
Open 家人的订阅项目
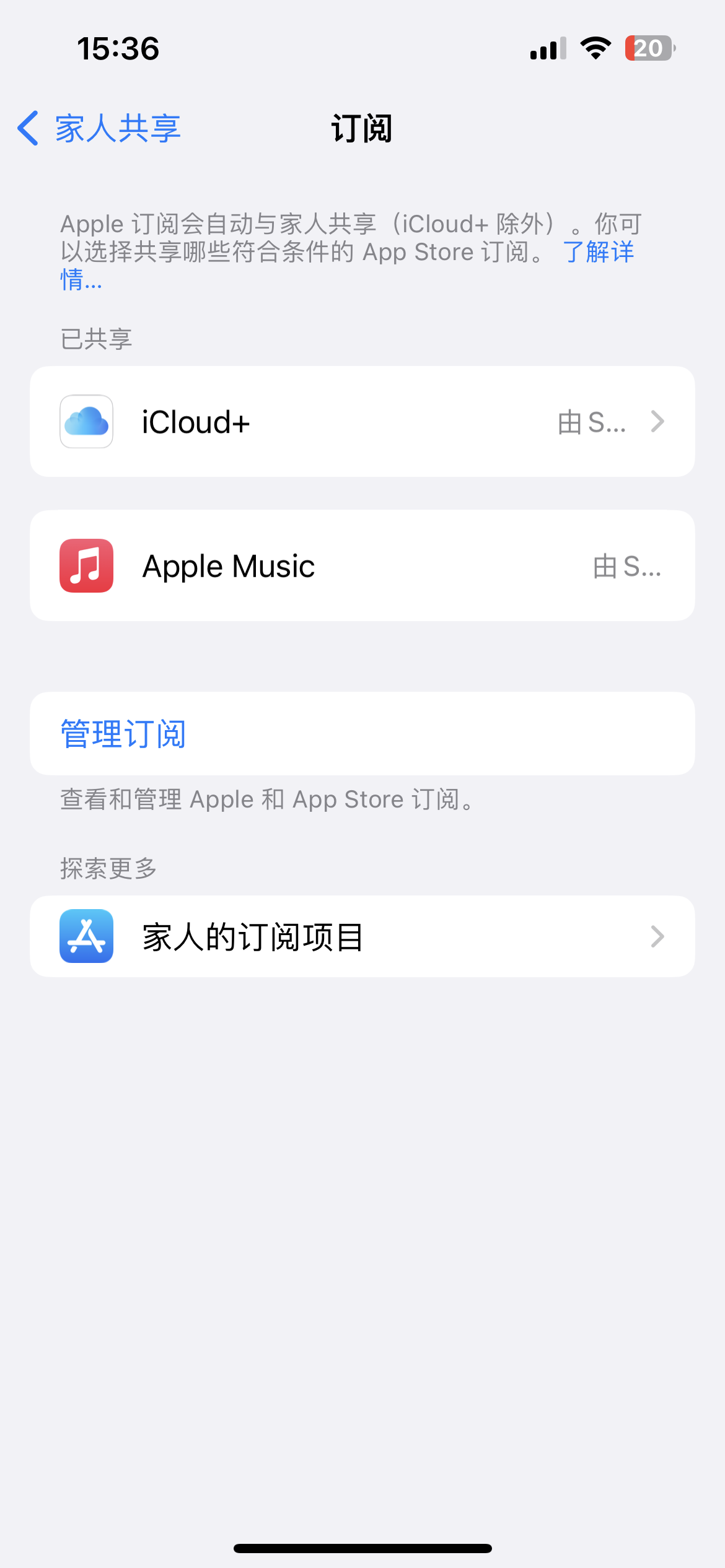362,936
